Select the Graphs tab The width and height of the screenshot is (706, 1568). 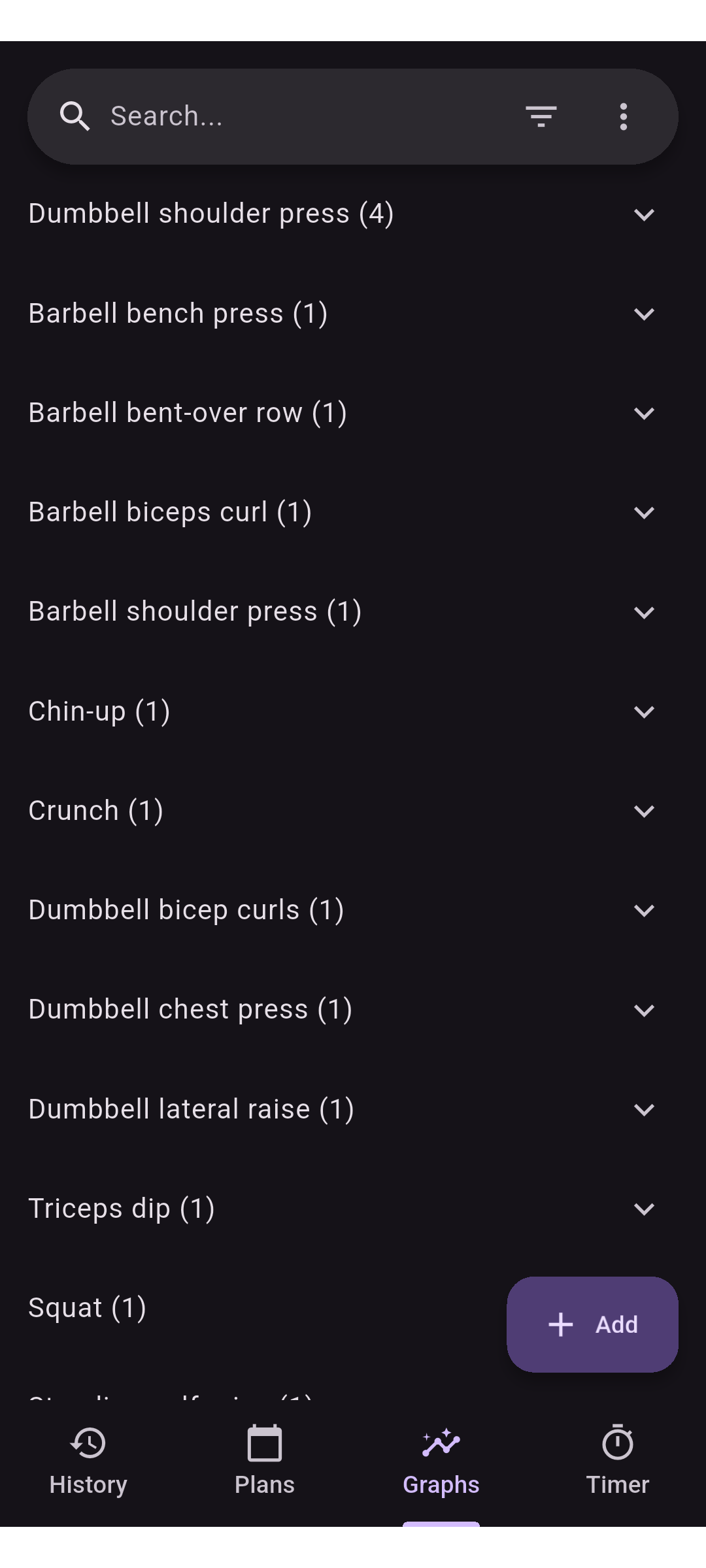(441, 1462)
